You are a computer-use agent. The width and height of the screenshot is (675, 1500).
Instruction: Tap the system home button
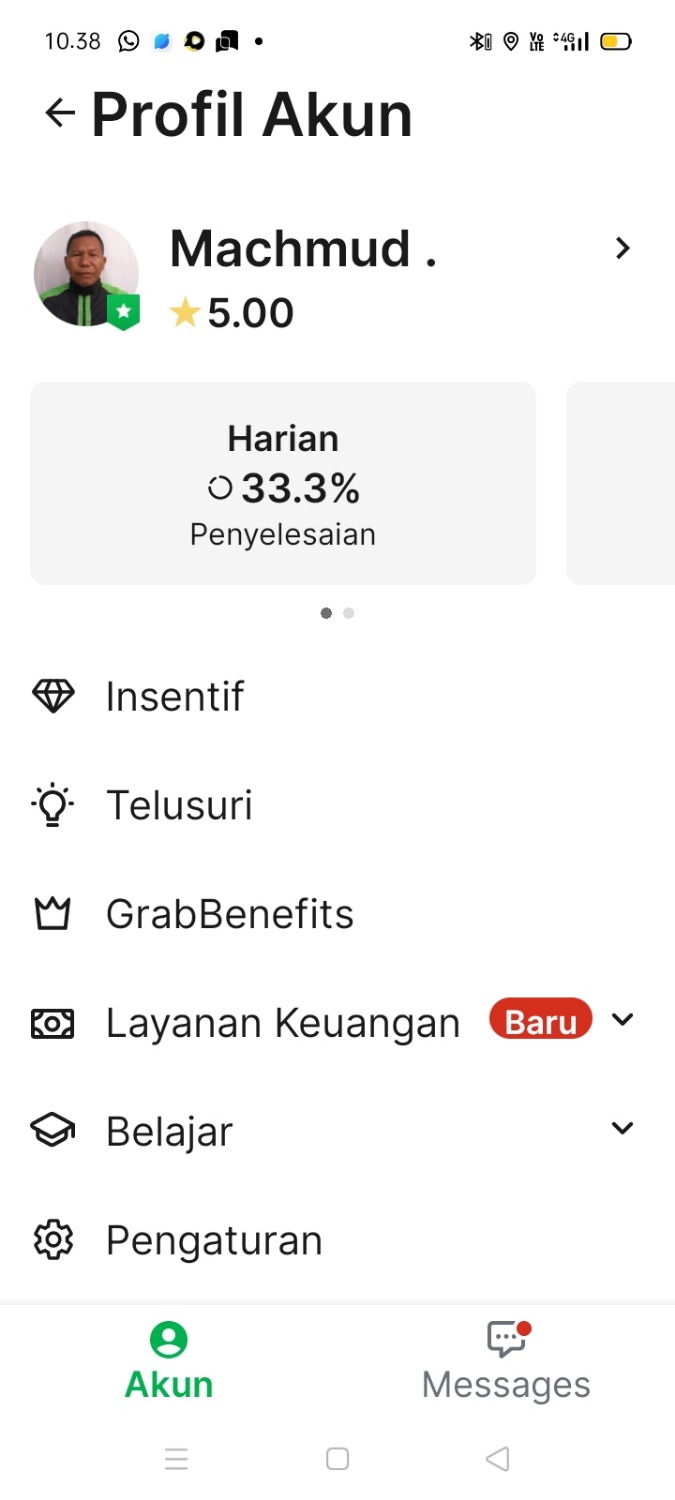click(337, 1459)
